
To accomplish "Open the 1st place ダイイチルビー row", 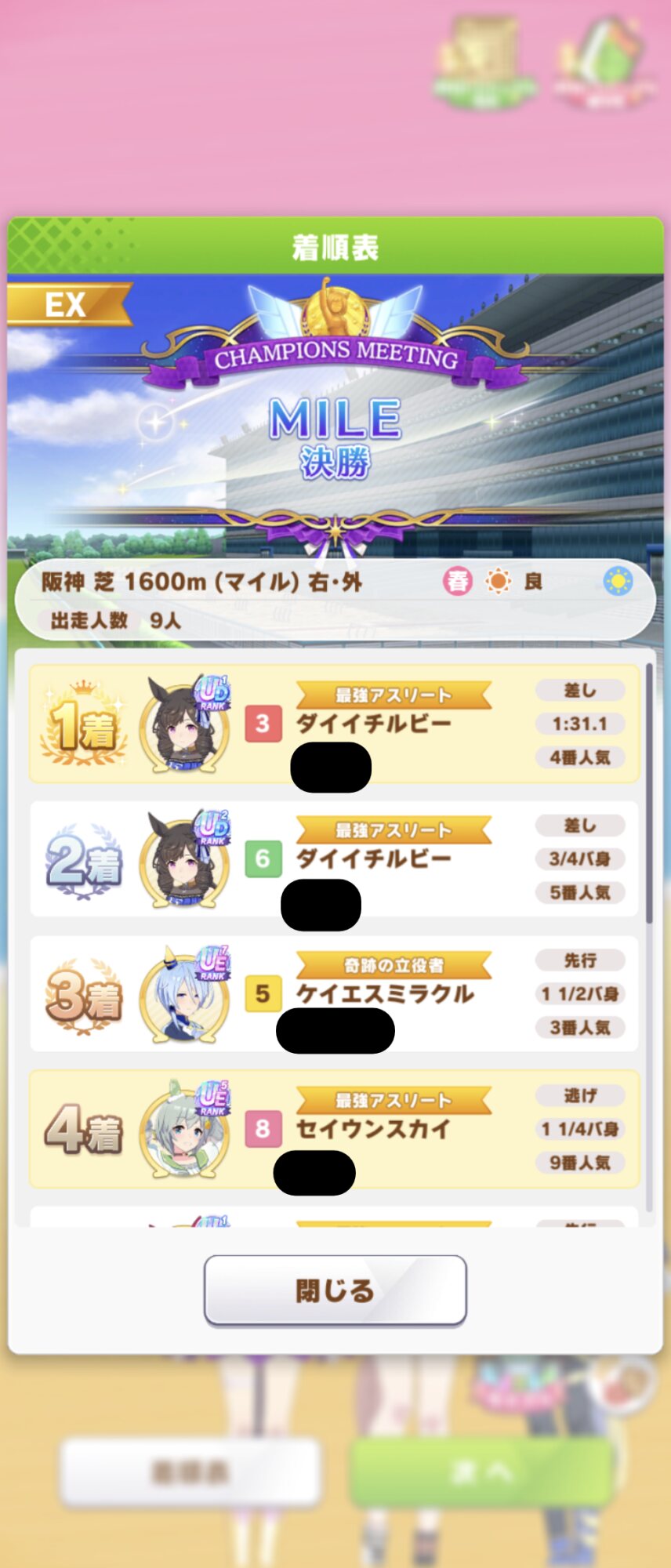I will [335, 724].
